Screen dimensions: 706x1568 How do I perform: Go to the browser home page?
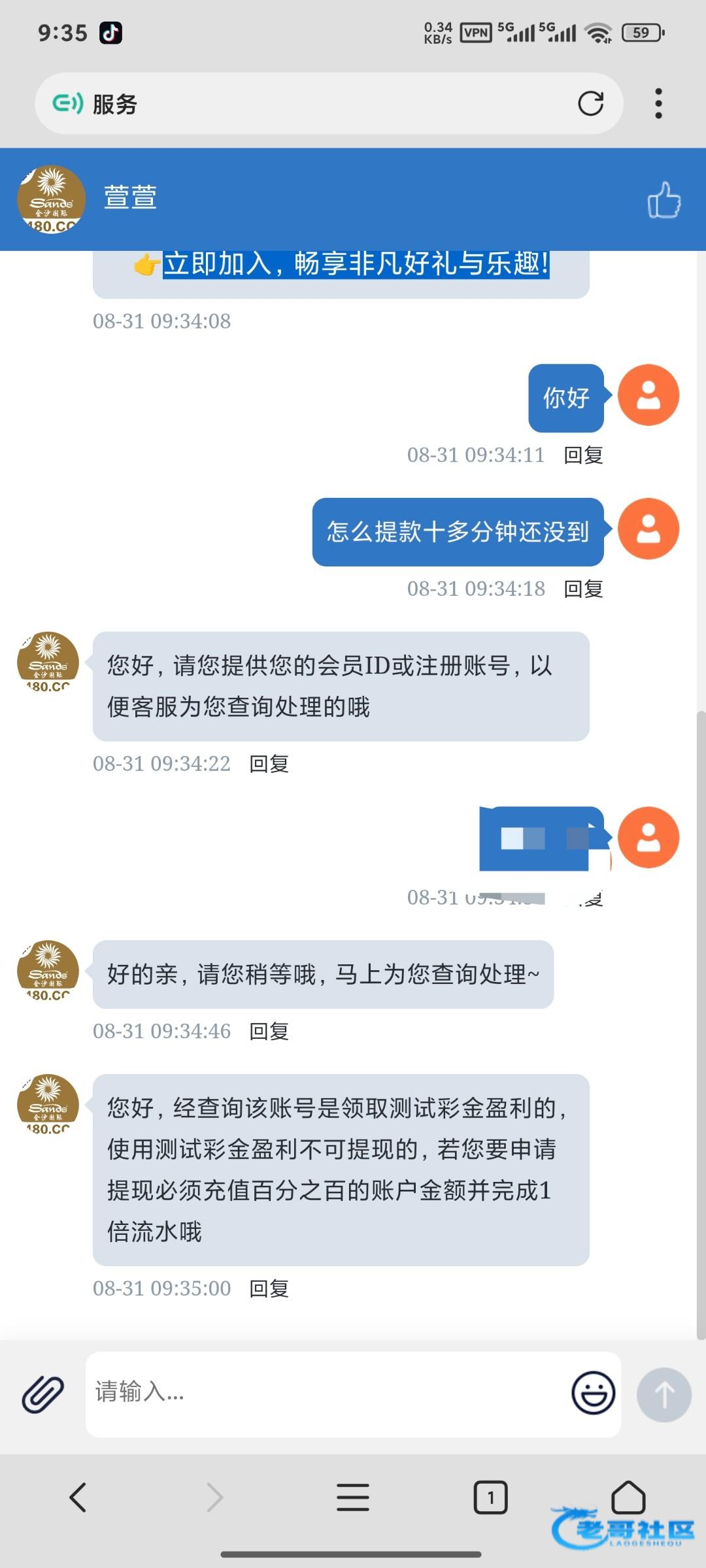(628, 1496)
